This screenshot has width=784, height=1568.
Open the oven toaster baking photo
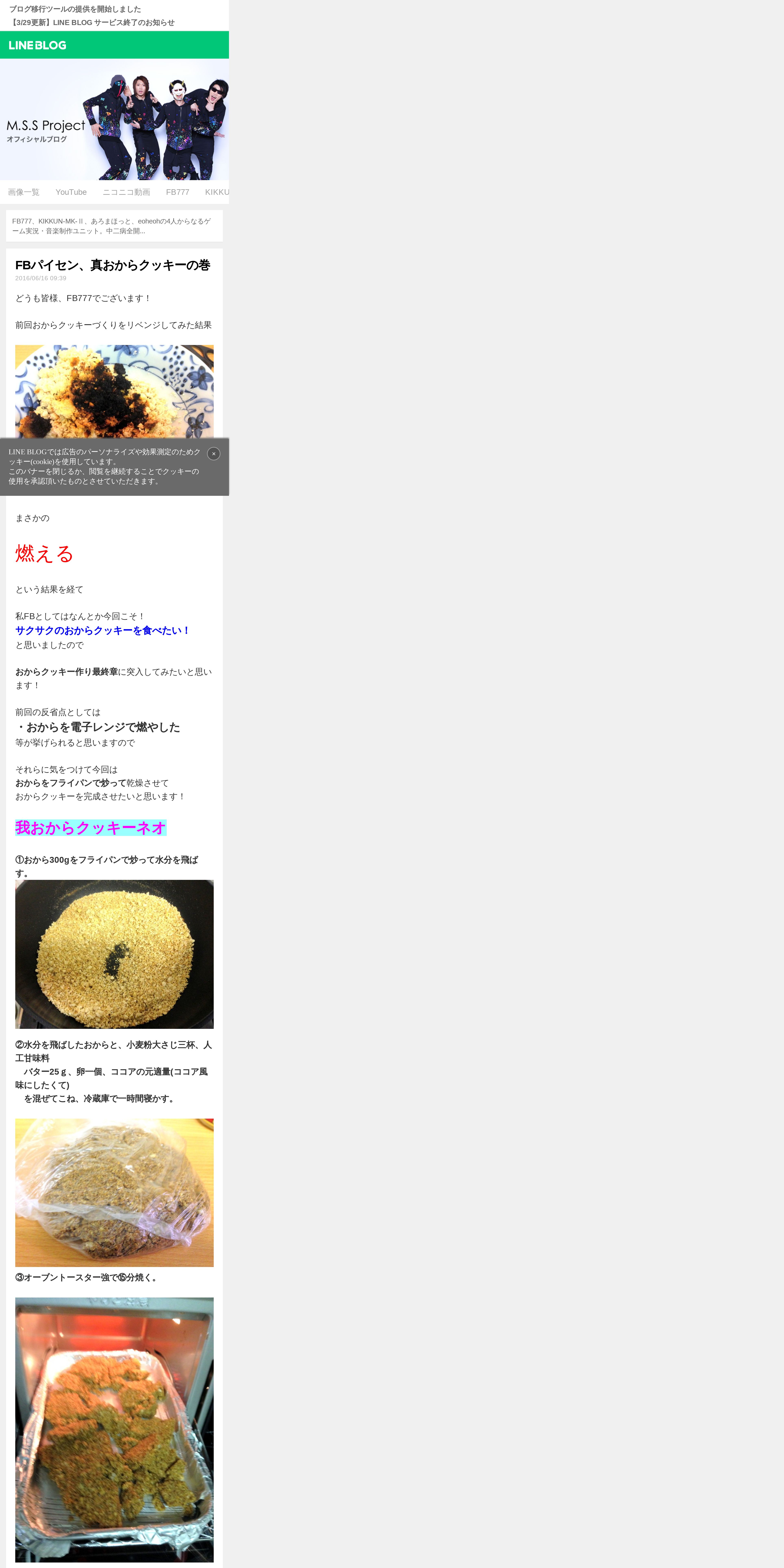pyautogui.click(x=114, y=1430)
